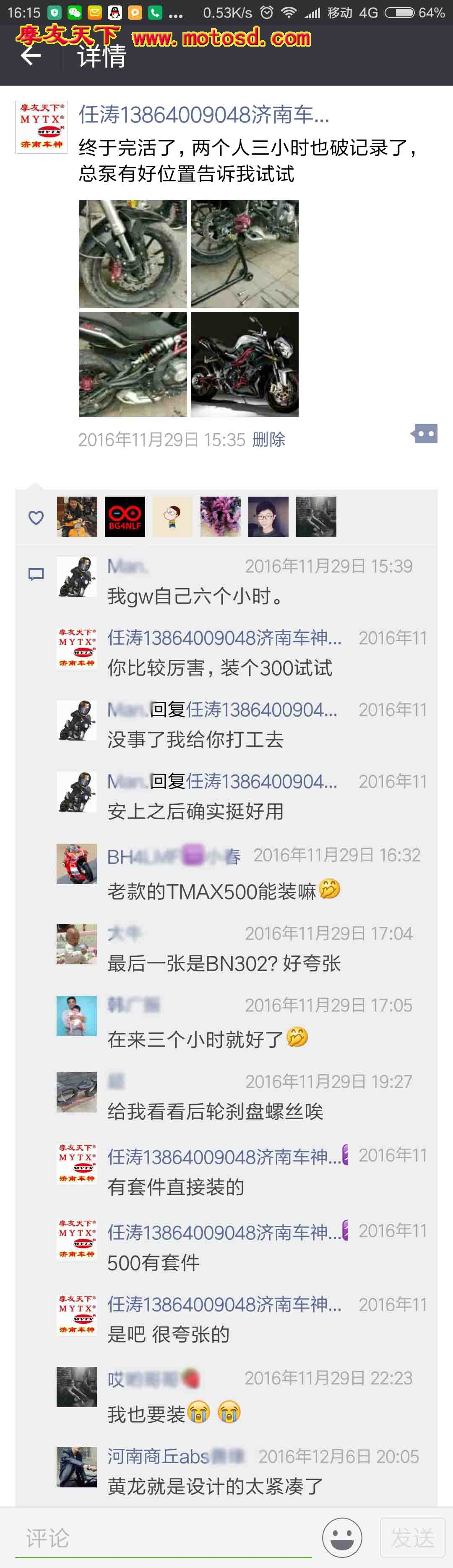Viewport: 453px width, 1568px height.
Task: Open the photo of the bike on a stand
Action: [245, 254]
